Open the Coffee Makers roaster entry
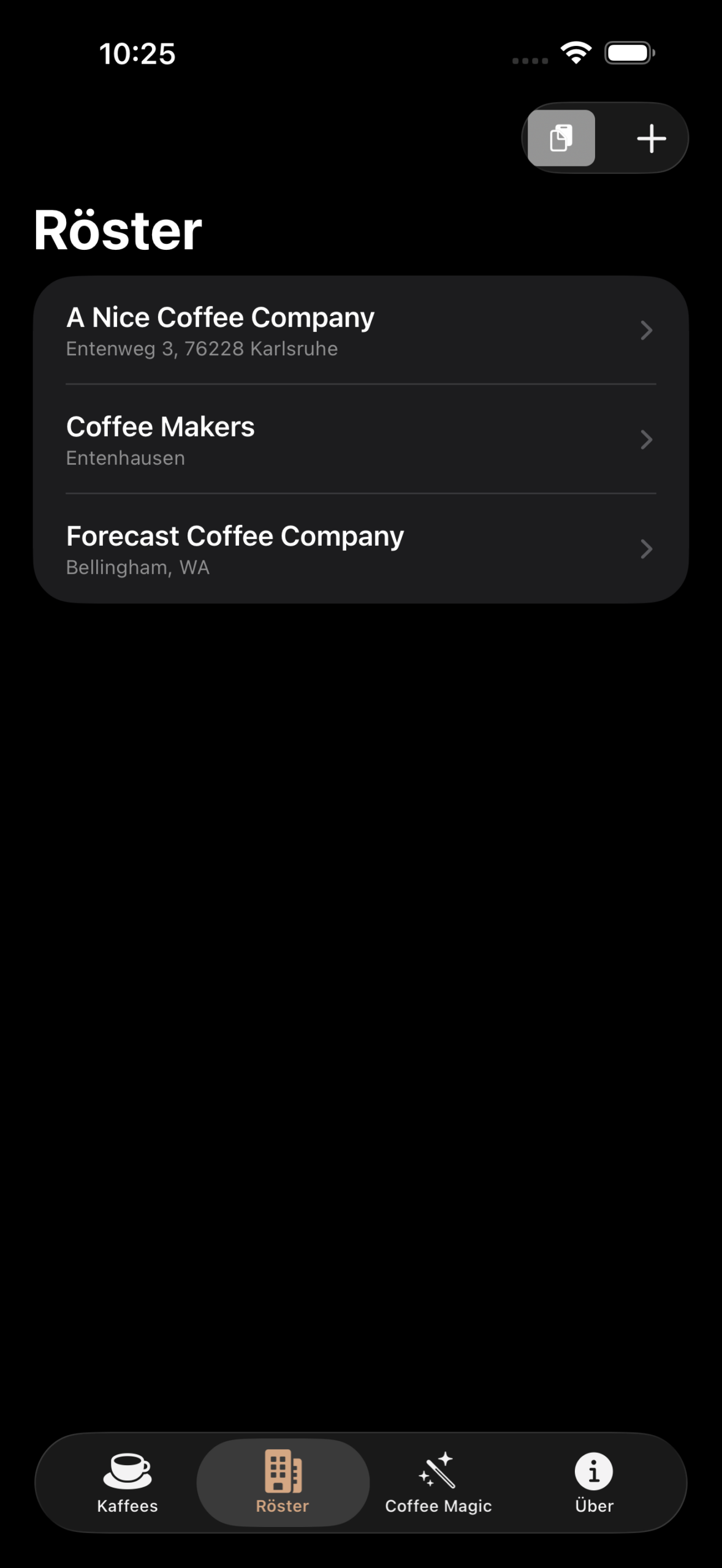Screen dimensions: 722x1568 click(360, 440)
